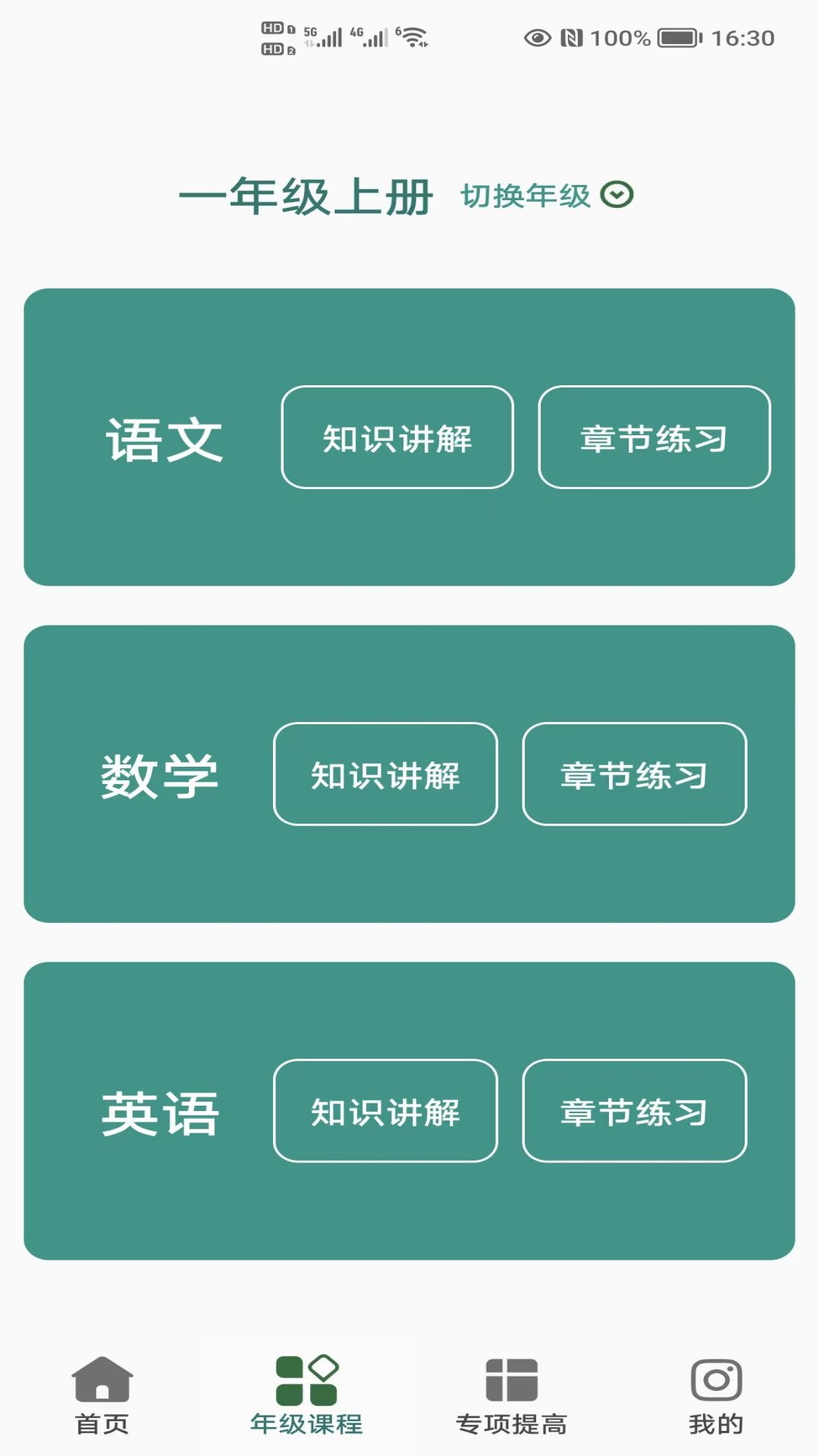Open 知识讲解 for 语文

click(397, 438)
